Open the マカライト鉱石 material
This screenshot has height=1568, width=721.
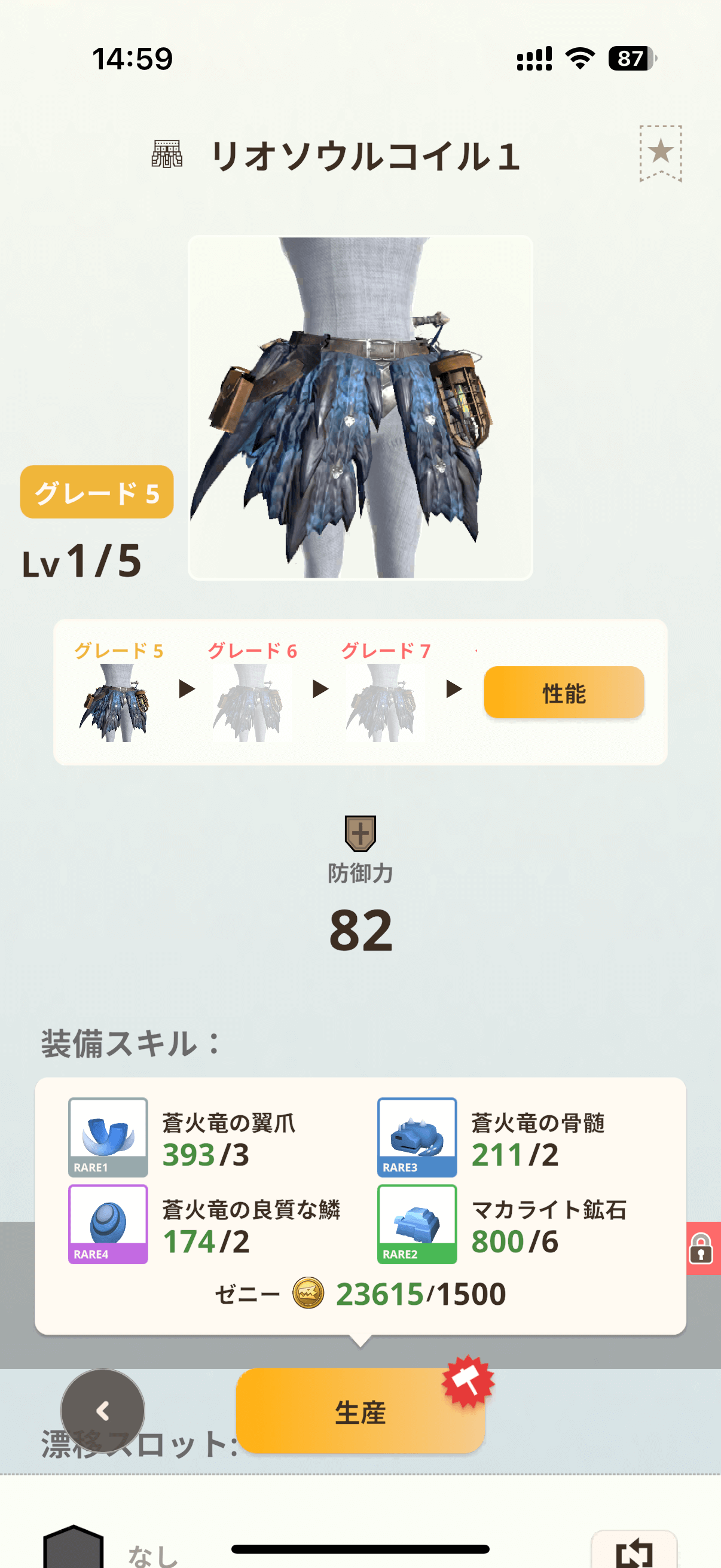pyautogui.click(x=417, y=1224)
